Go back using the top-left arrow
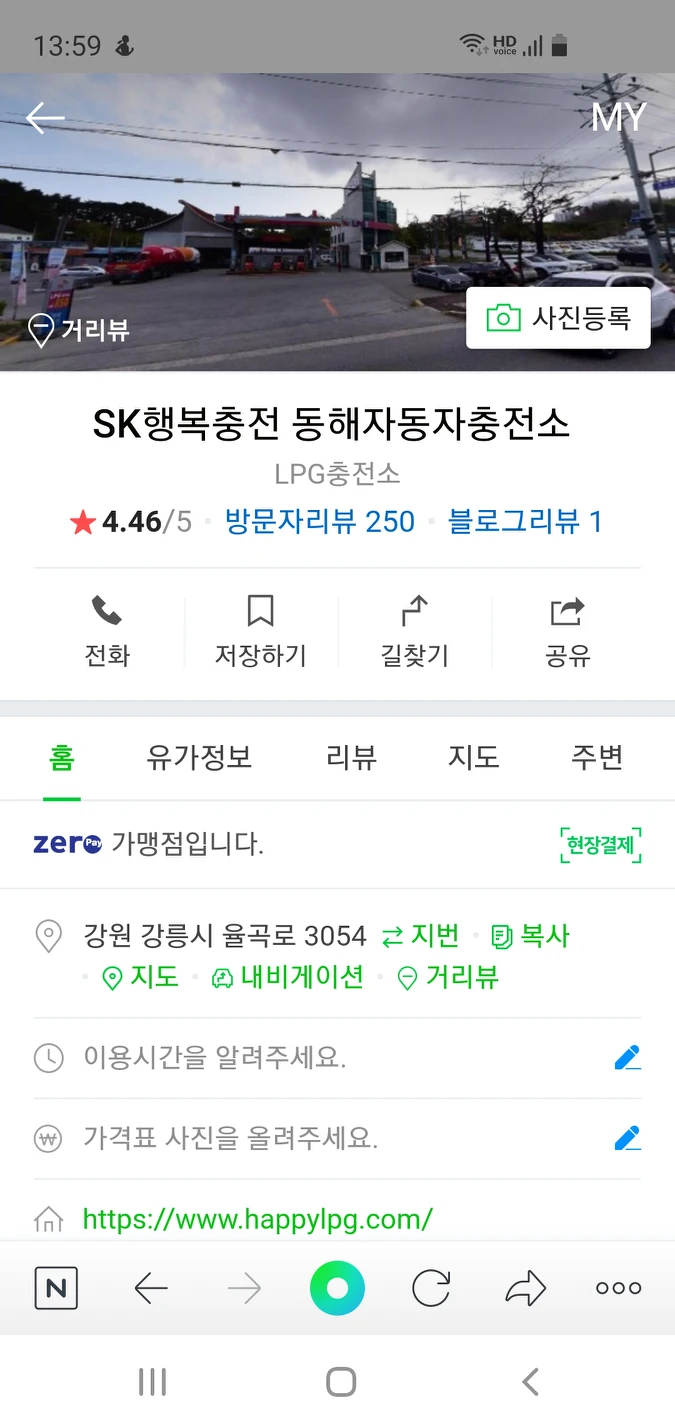The height and width of the screenshot is (1425, 675). pos(45,118)
